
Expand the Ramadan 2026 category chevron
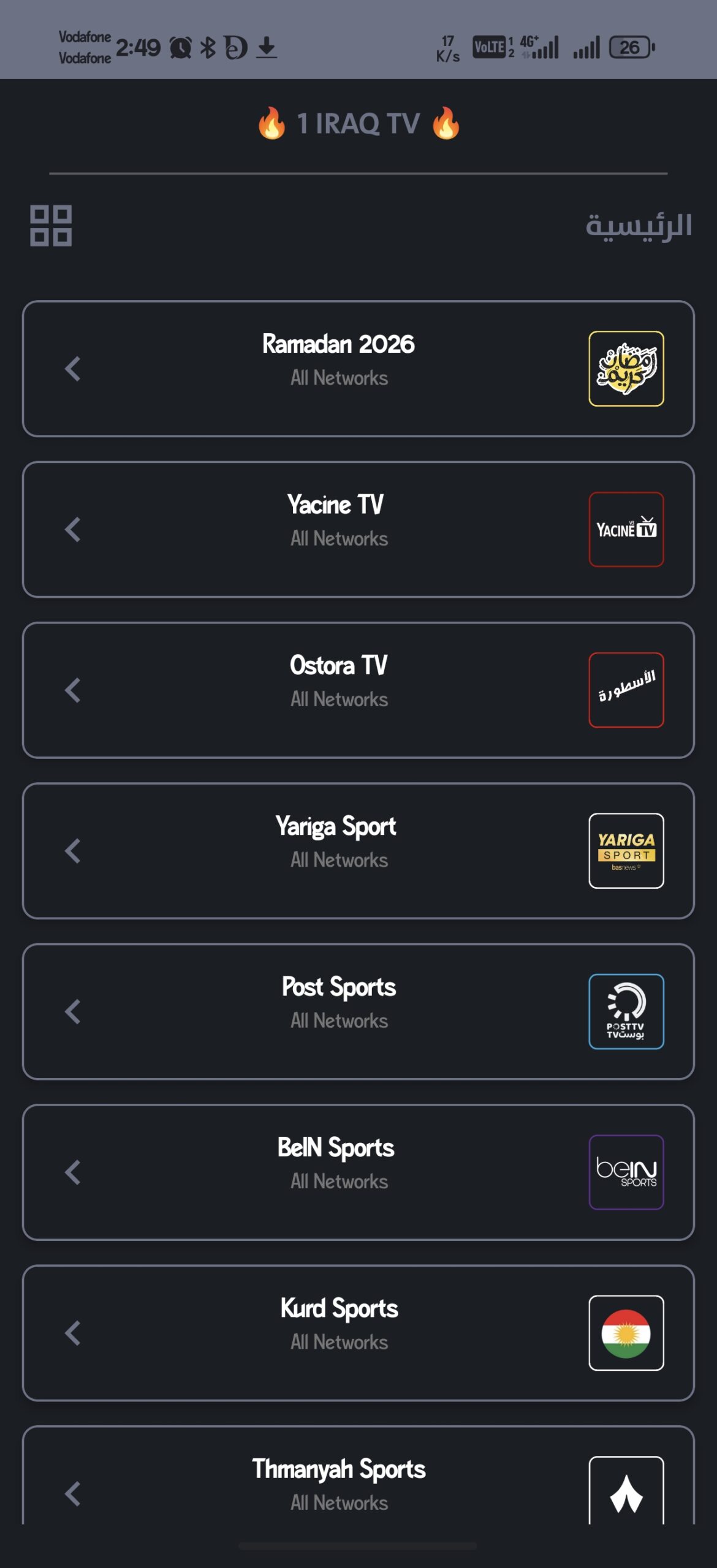[x=72, y=367]
